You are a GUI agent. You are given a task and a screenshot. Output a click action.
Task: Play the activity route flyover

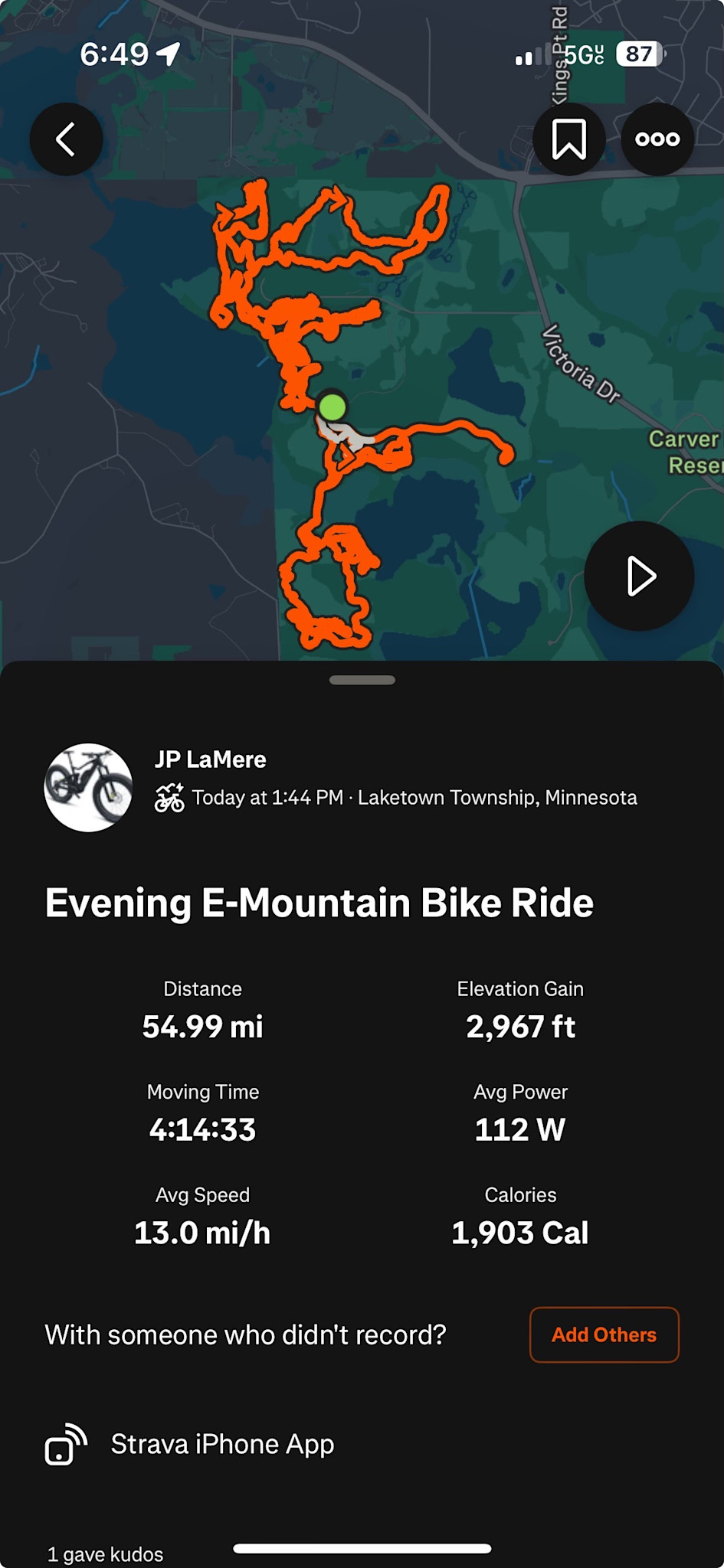click(639, 576)
